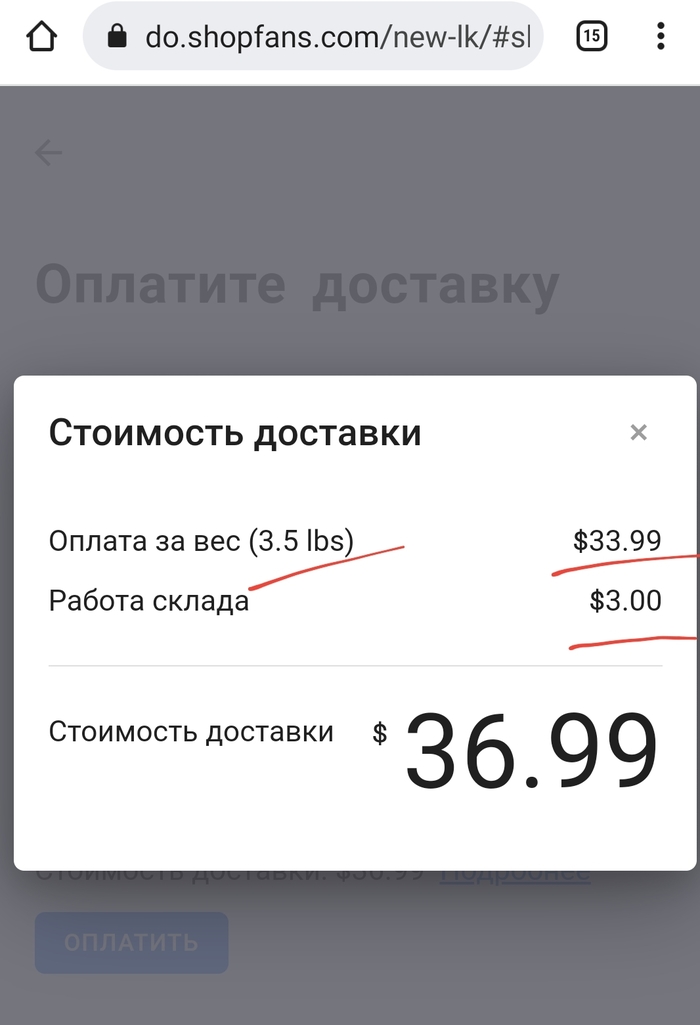The width and height of the screenshot is (700, 1025).
Task: Open the browser overflow menu
Action: [661, 37]
